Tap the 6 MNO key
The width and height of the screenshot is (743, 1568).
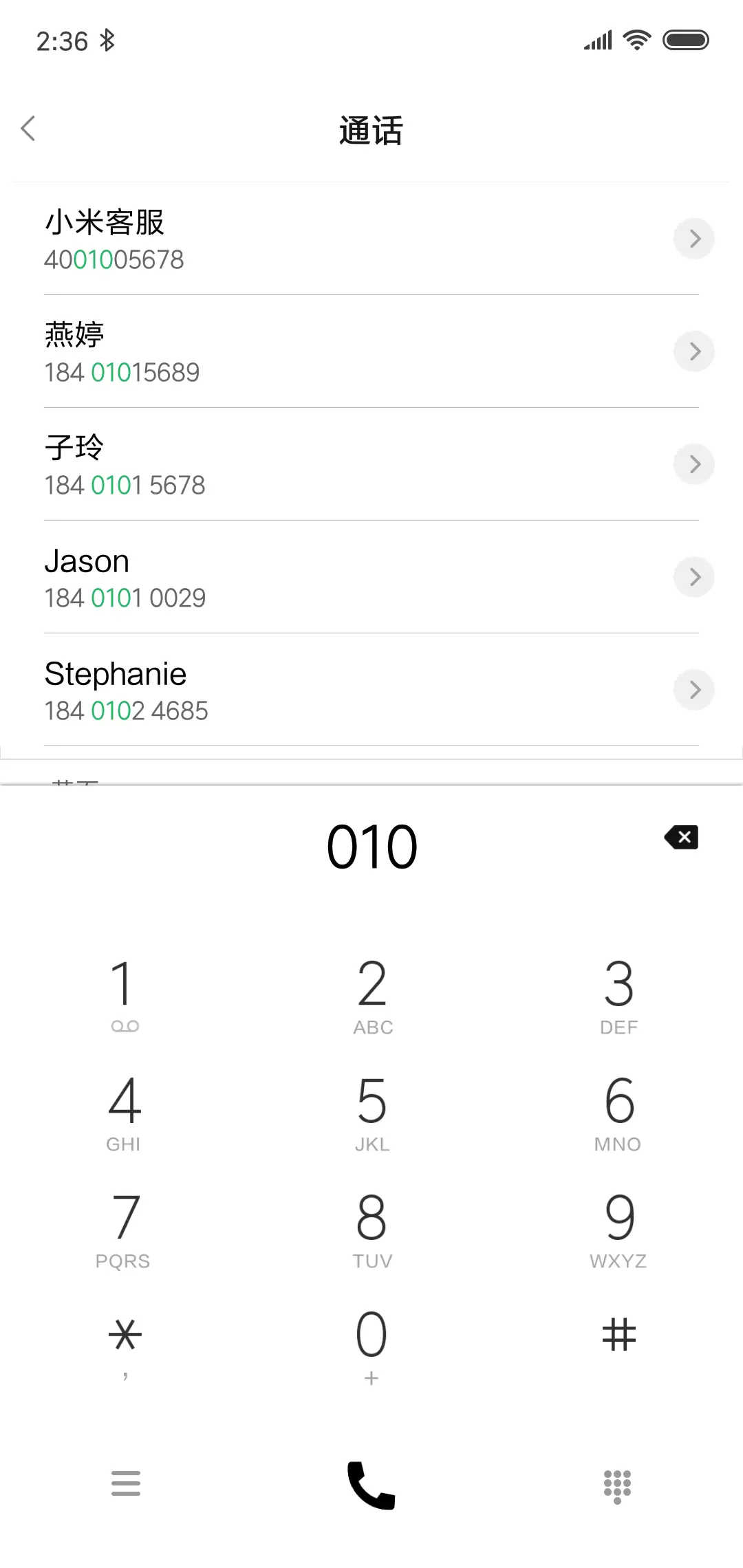618,1111
